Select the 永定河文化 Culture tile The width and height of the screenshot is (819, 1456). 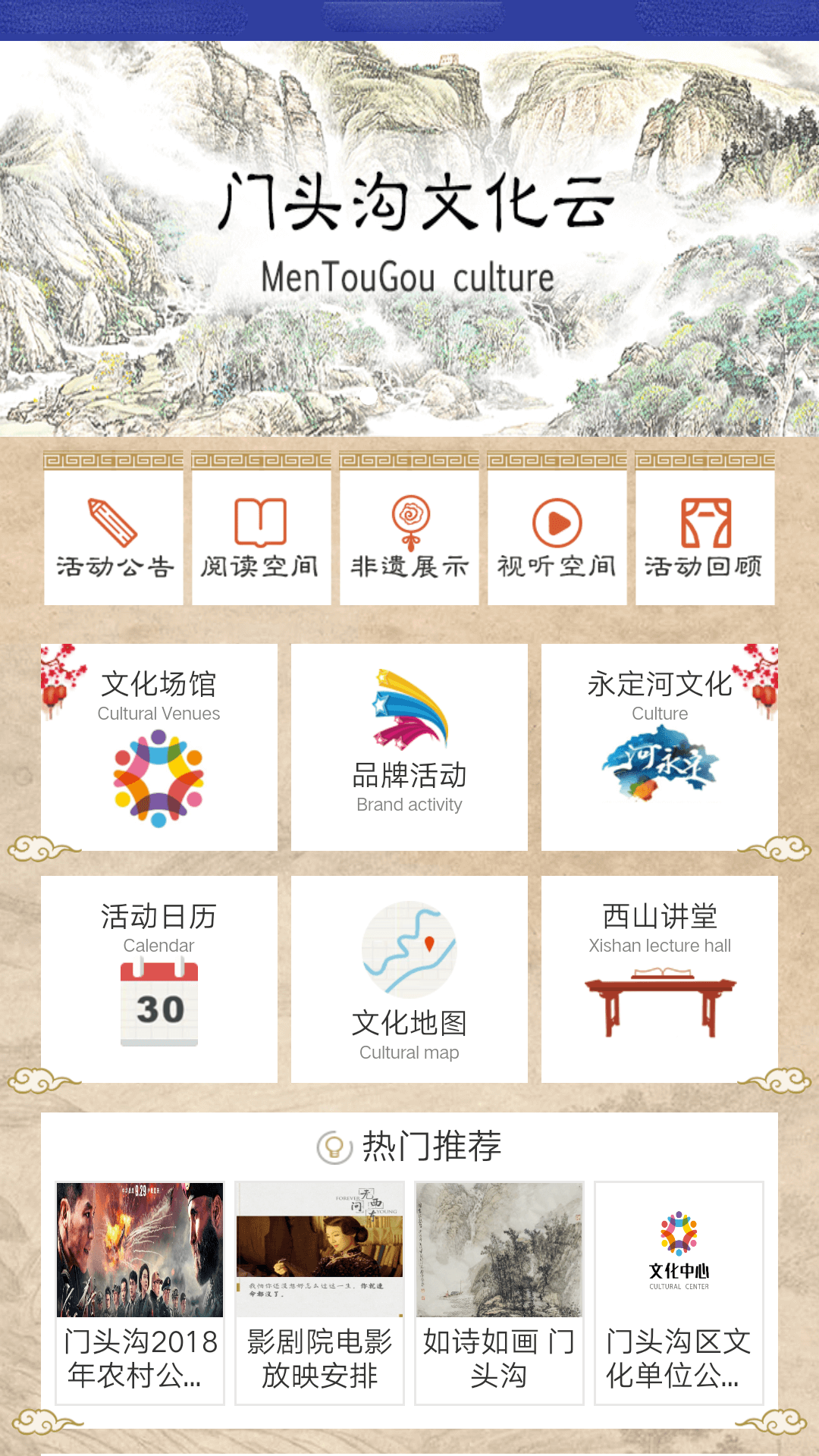pos(660,747)
